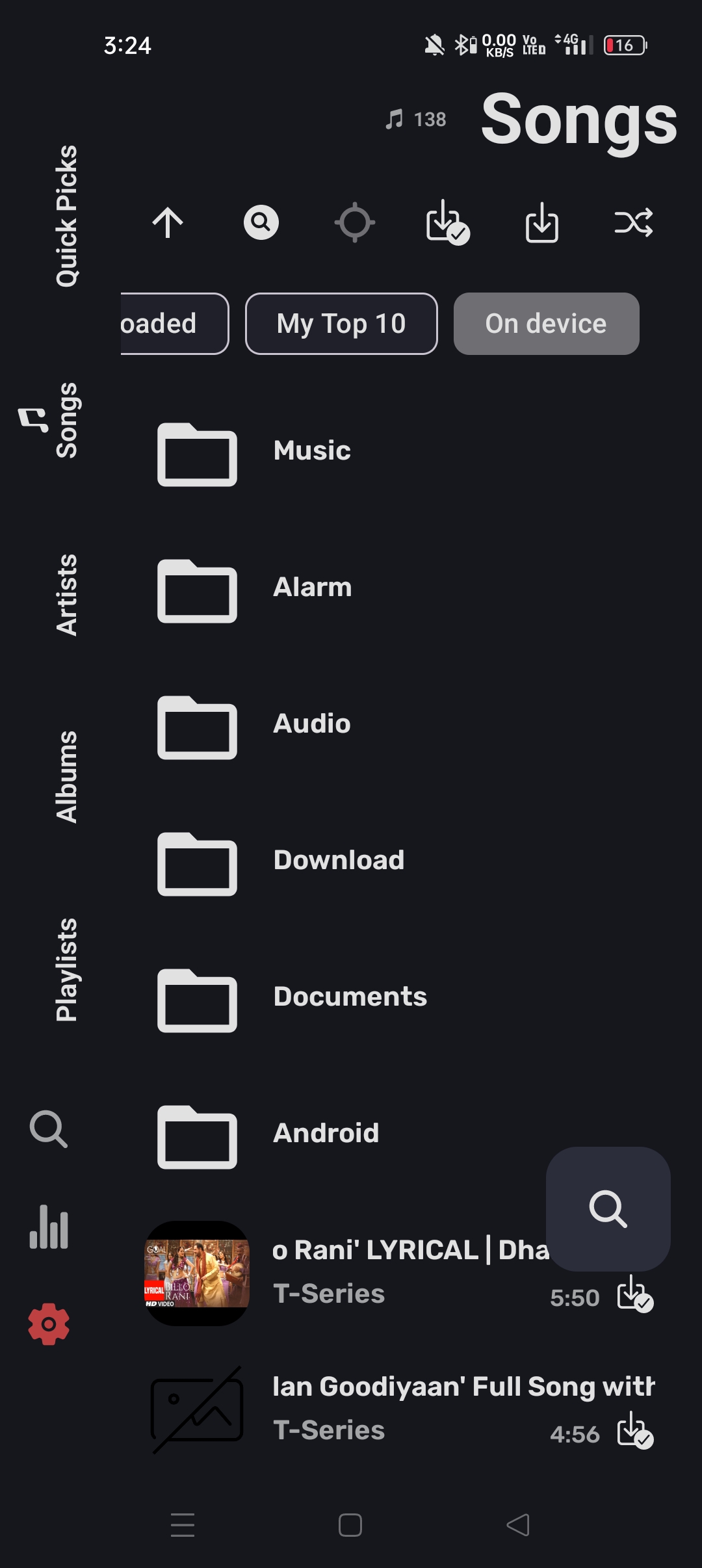Image resolution: width=702 pixels, height=1568 pixels.
Task: Select the On device chip
Action: coord(546,324)
